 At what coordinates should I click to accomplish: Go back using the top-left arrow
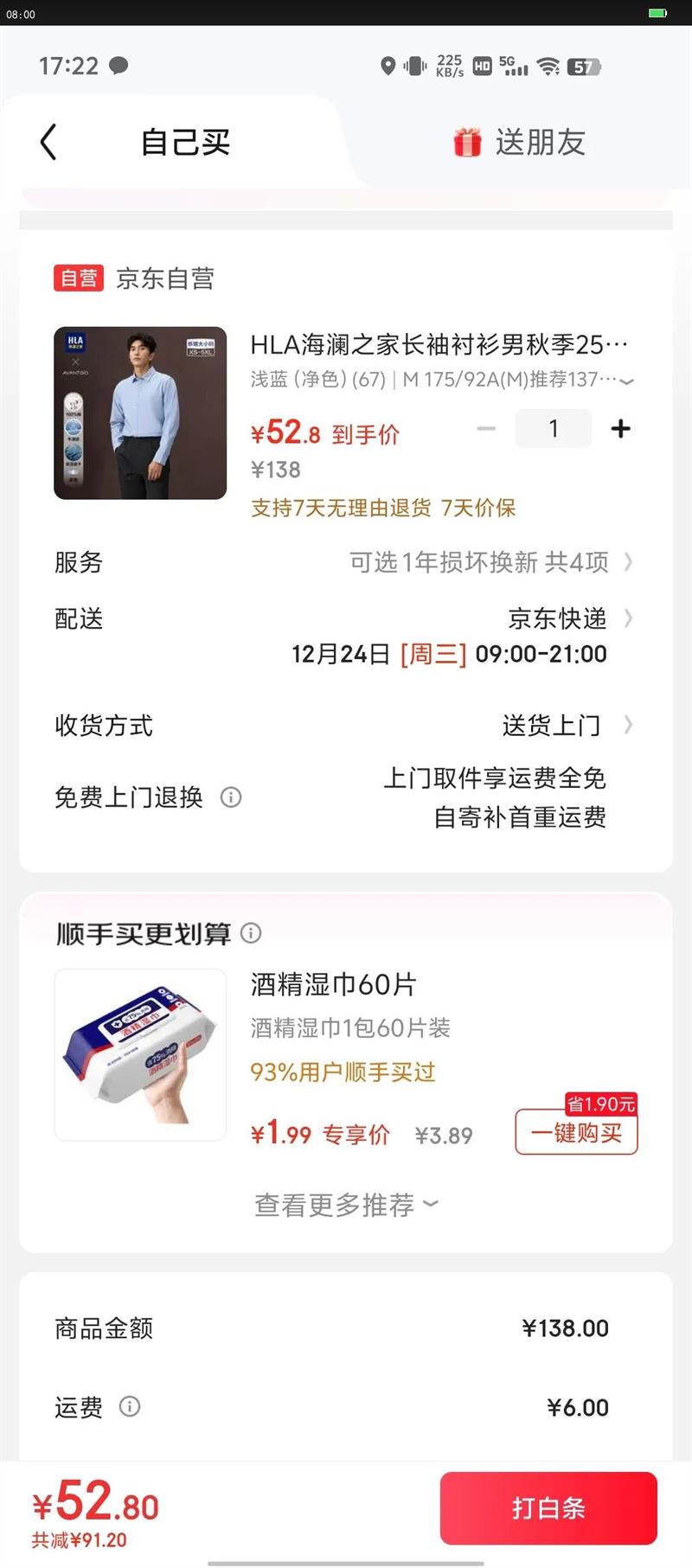48,142
